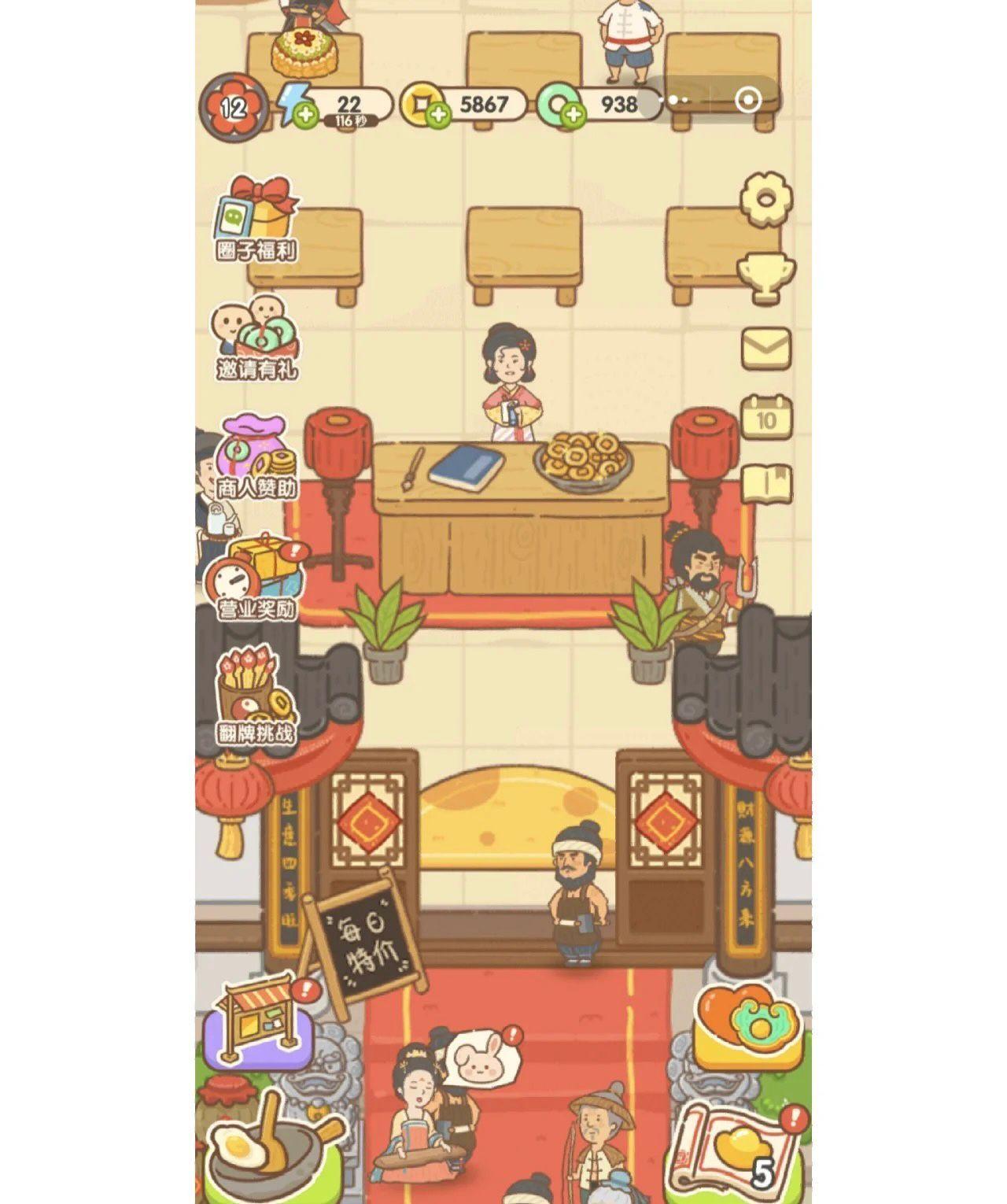Viewport: 1007px width, 1204px height.
Task: Open the level 12 flower badge
Action: (233, 107)
